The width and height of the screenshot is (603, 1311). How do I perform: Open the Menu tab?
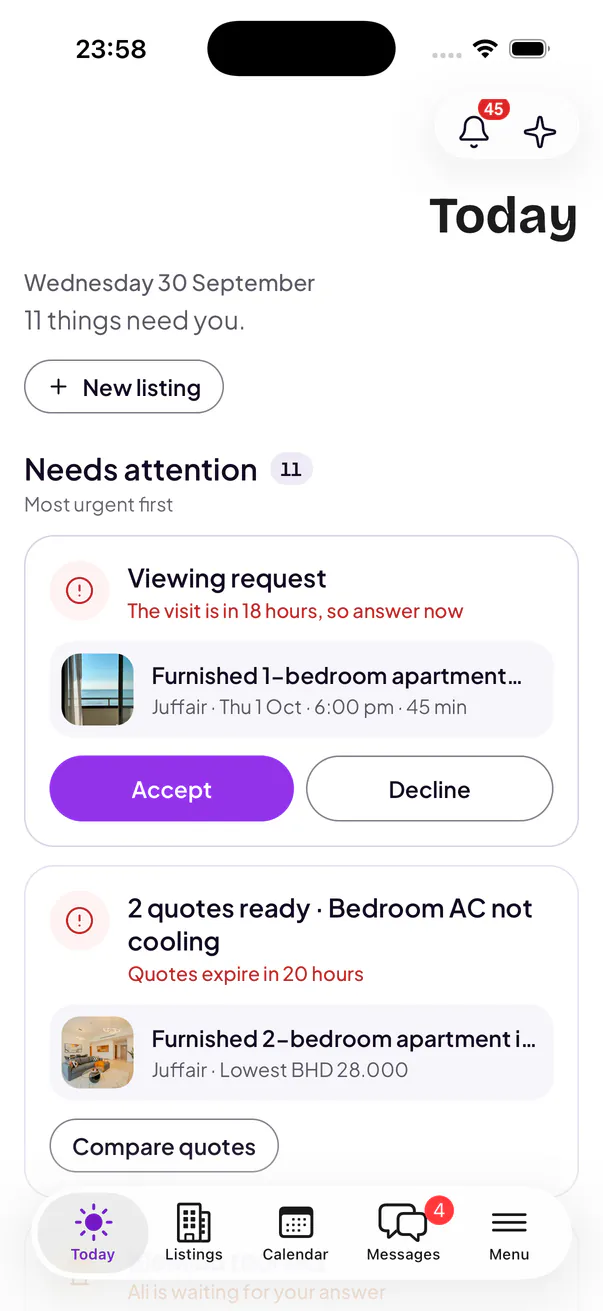tap(509, 1233)
